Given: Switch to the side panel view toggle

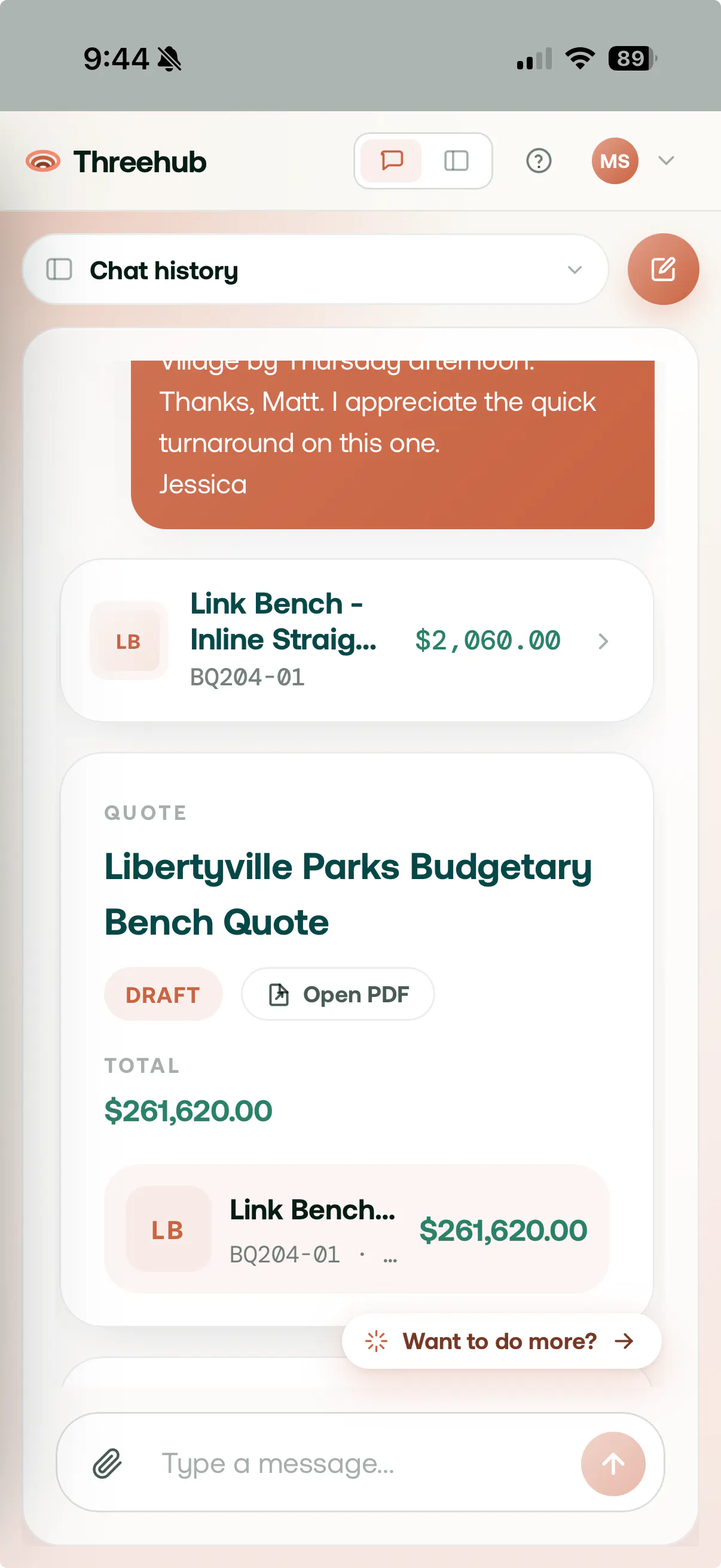Looking at the screenshot, I should [x=456, y=161].
